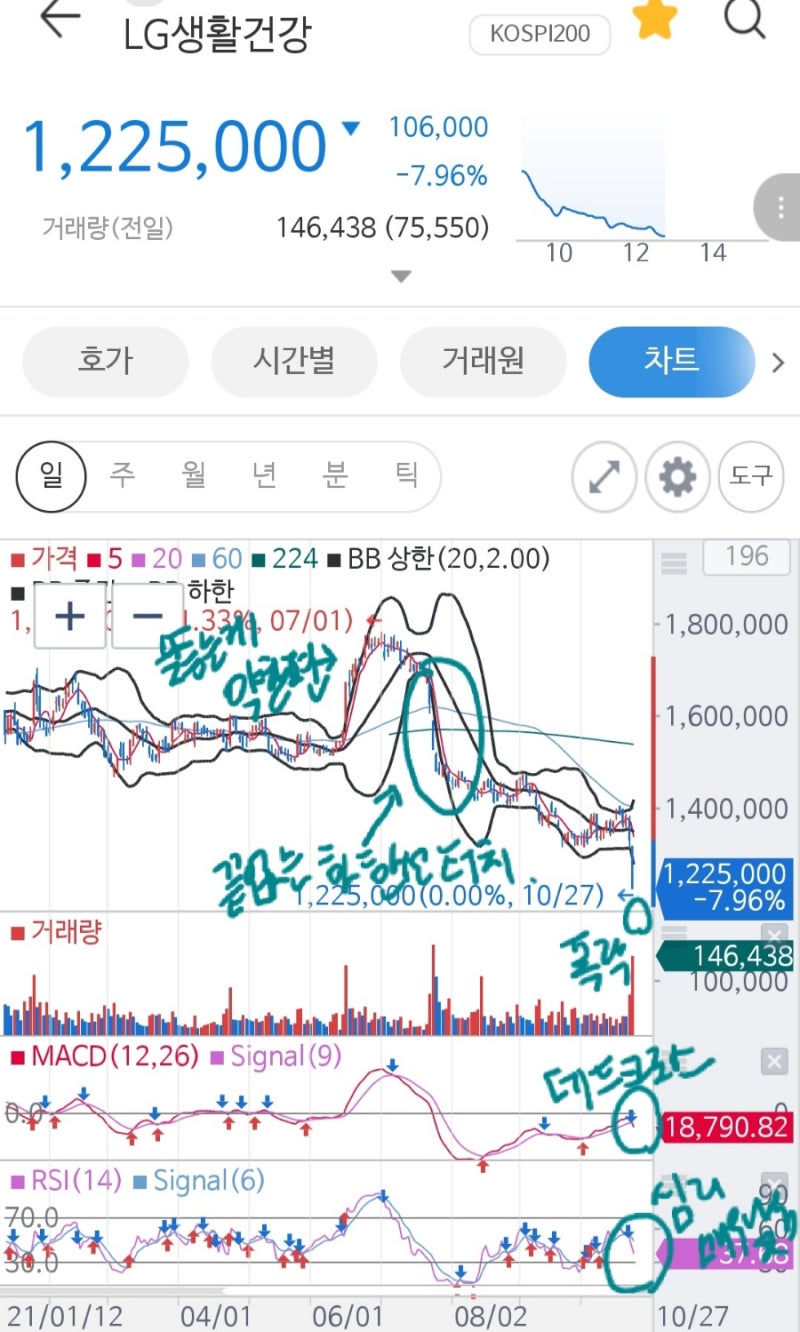
Task: Switch chart to 분 minute period
Action: pyautogui.click(x=335, y=475)
